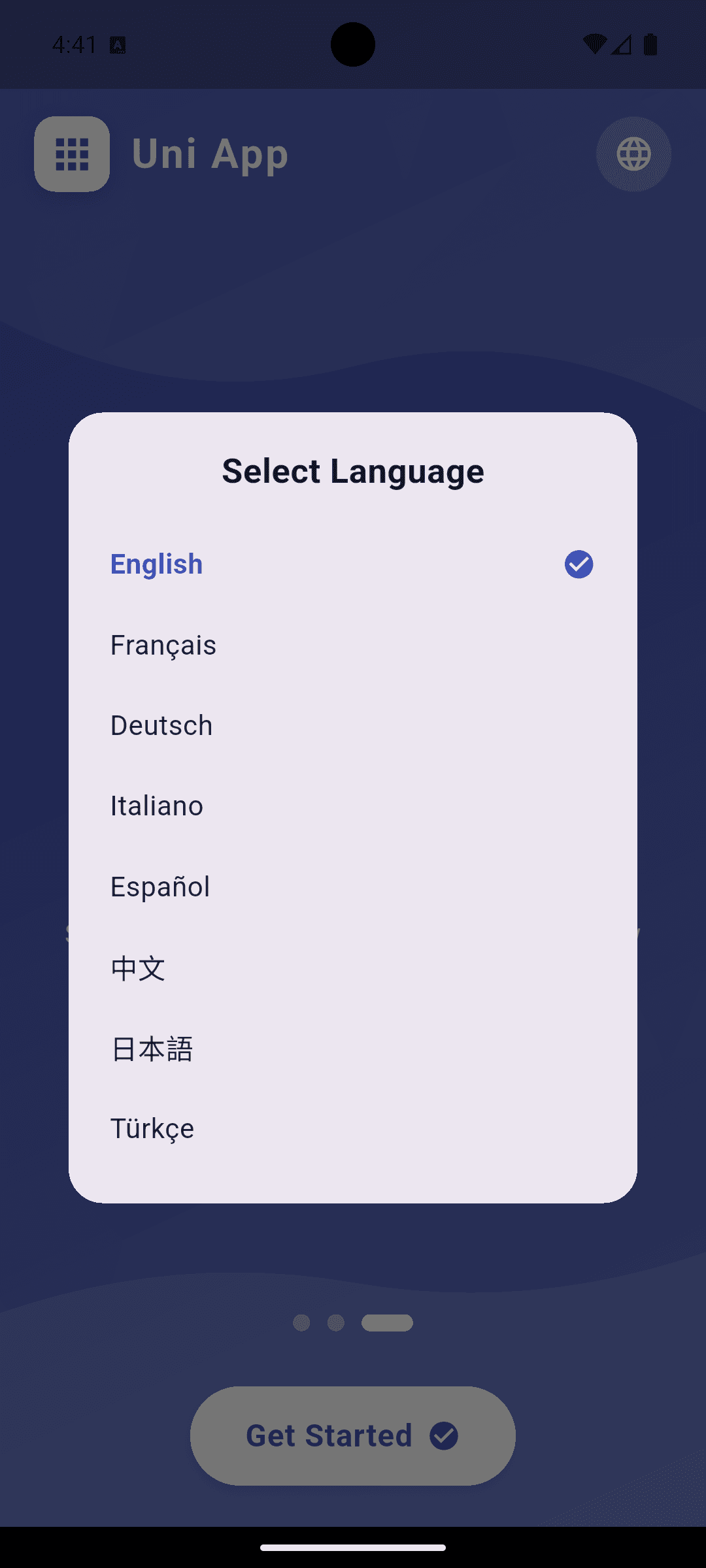
Task: Pick Türkçe at the bottom of the list
Action: pos(152,1128)
